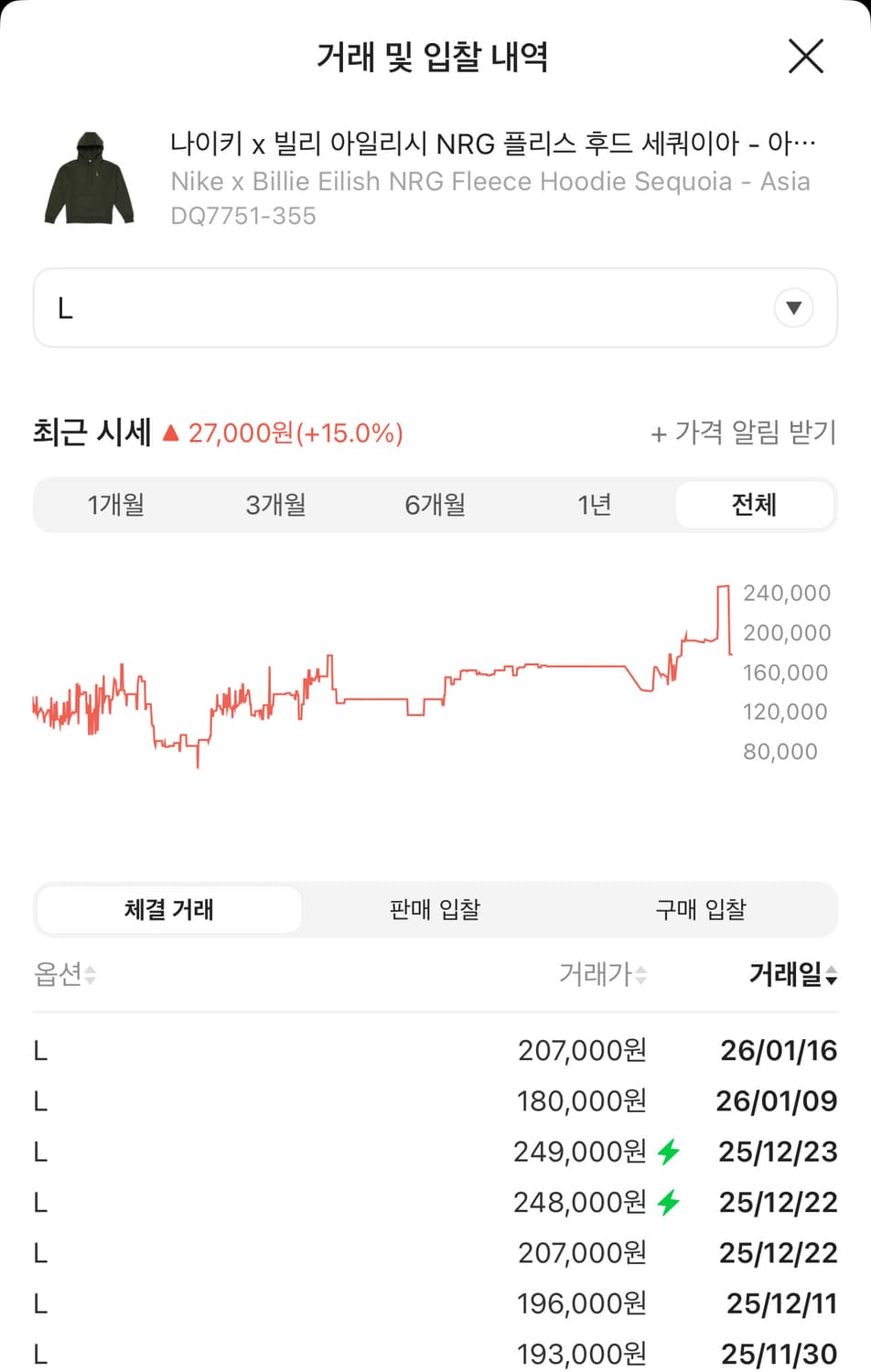Switch to the 판매 입찰 tab
Viewport: 871px width, 1372px height.
pyautogui.click(x=434, y=909)
